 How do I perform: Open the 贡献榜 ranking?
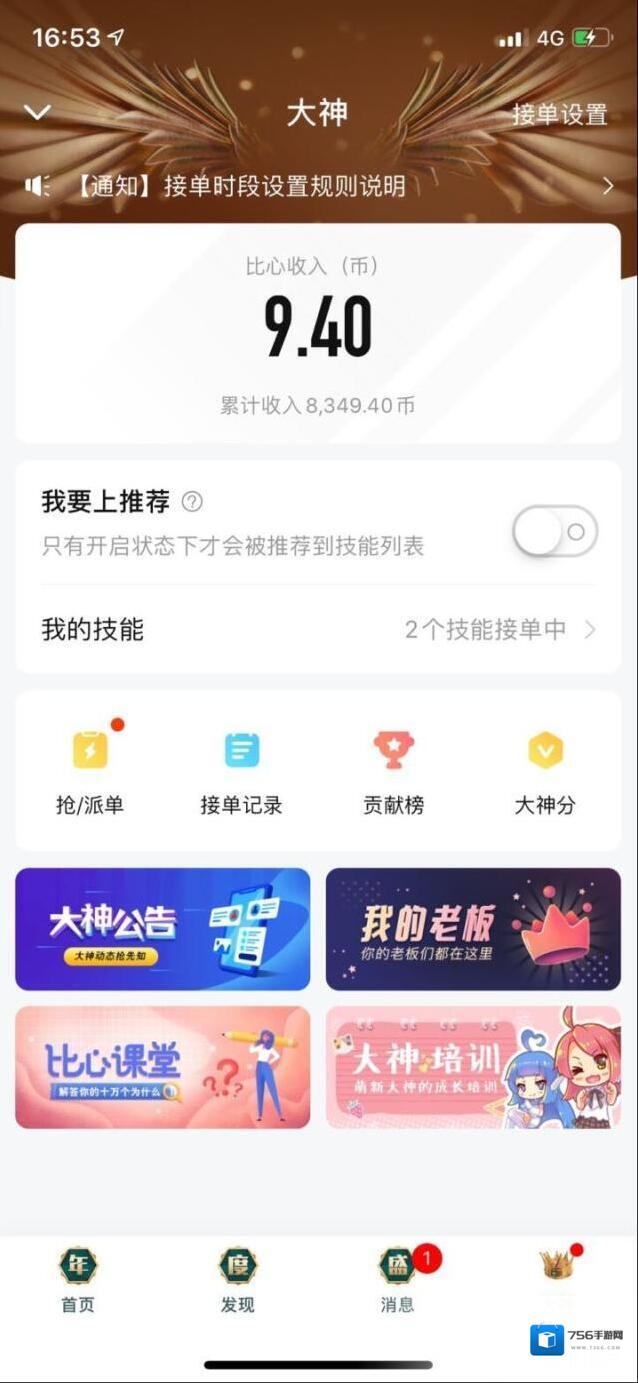(x=393, y=771)
